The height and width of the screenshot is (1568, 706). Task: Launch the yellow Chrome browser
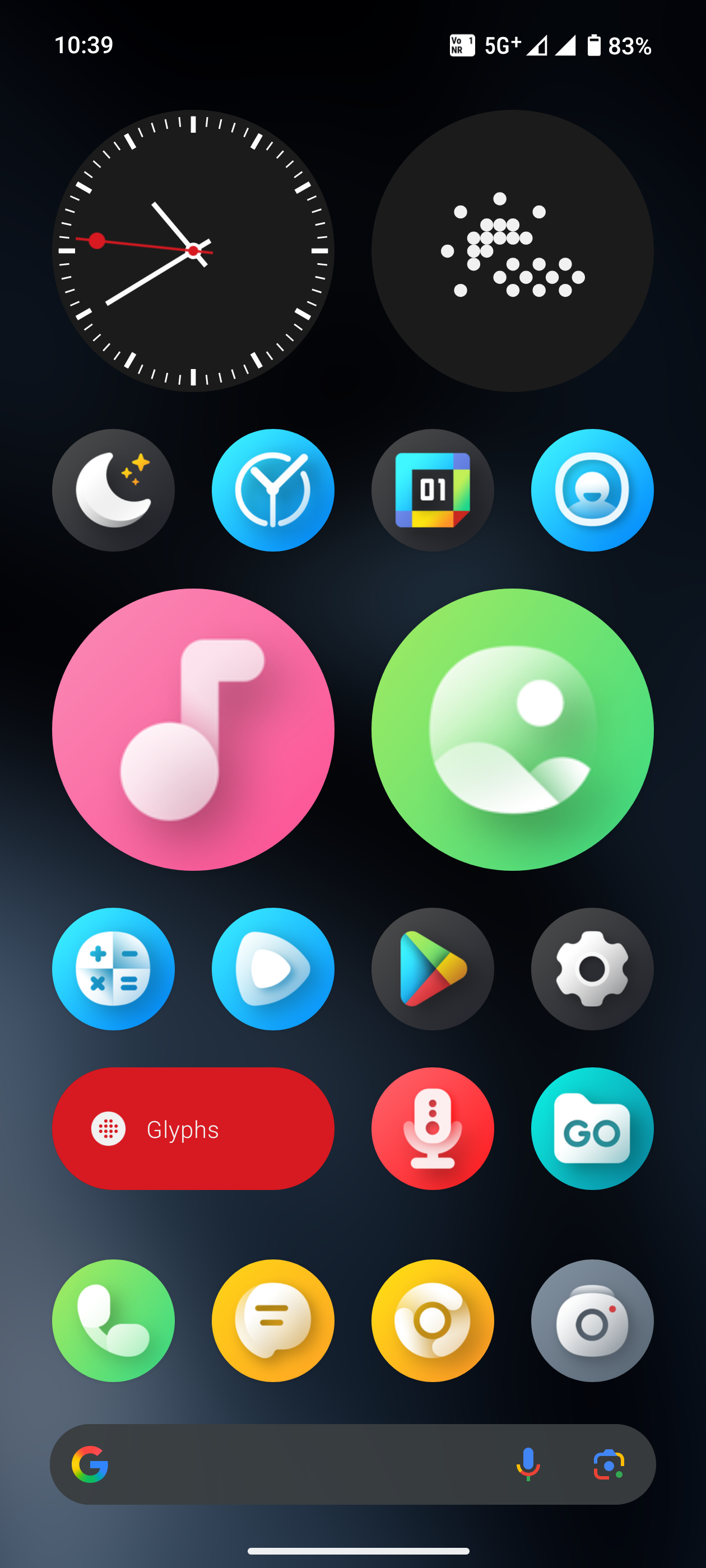click(x=433, y=1320)
